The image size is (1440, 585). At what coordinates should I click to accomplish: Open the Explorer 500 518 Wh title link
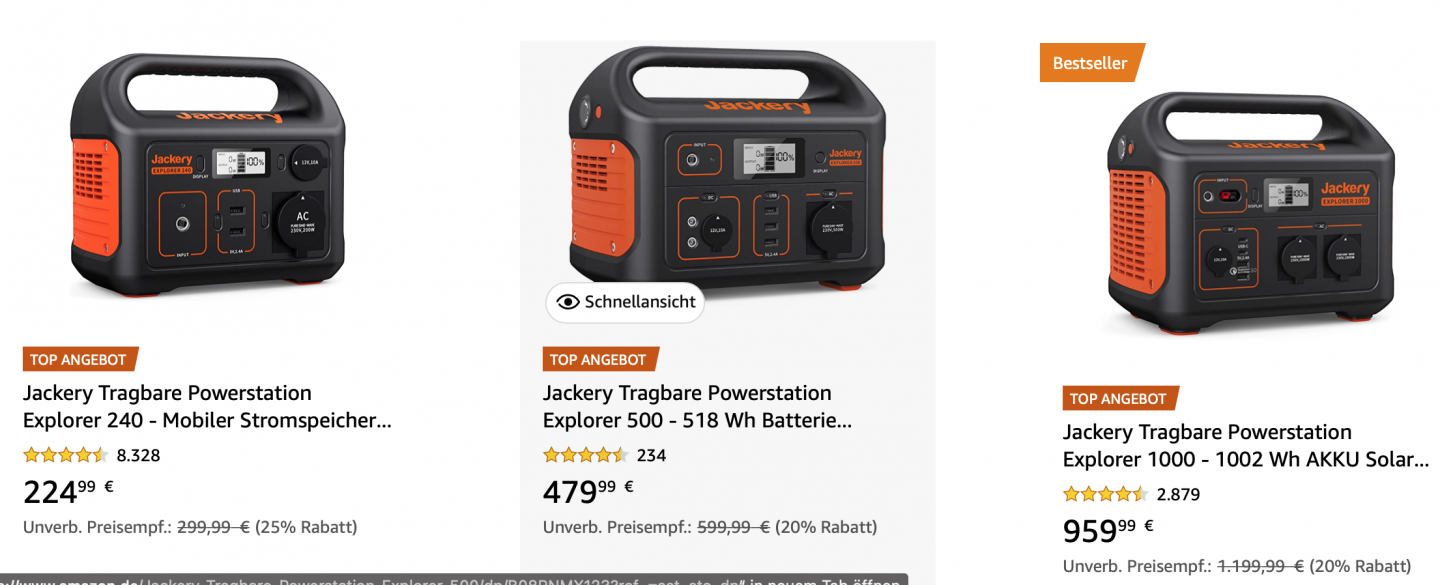(x=697, y=407)
